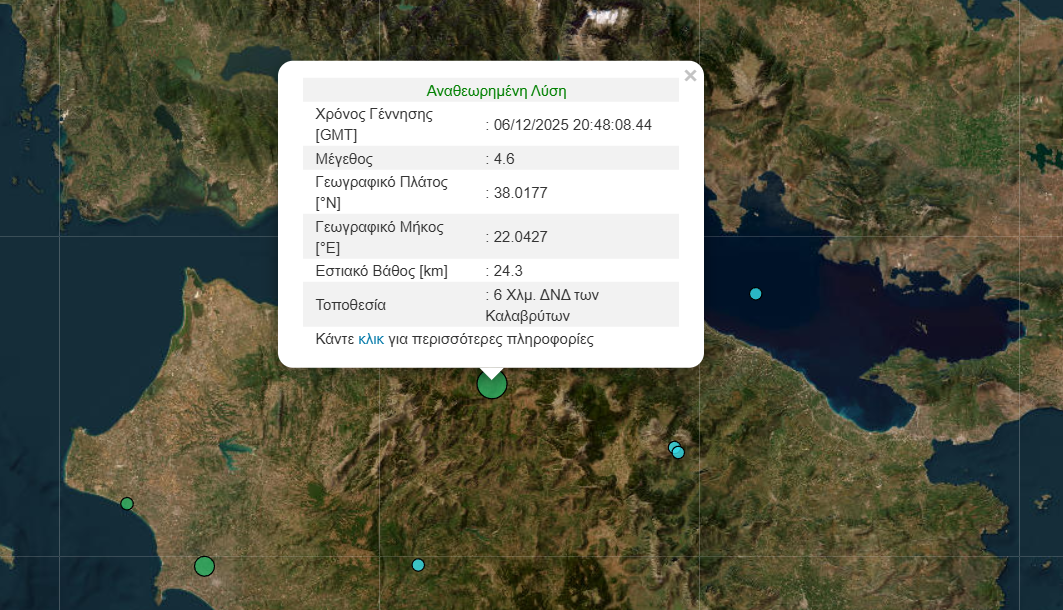Select the large green marker under the popup pointer
The height and width of the screenshot is (610, 1063).
pyautogui.click(x=492, y=384)
